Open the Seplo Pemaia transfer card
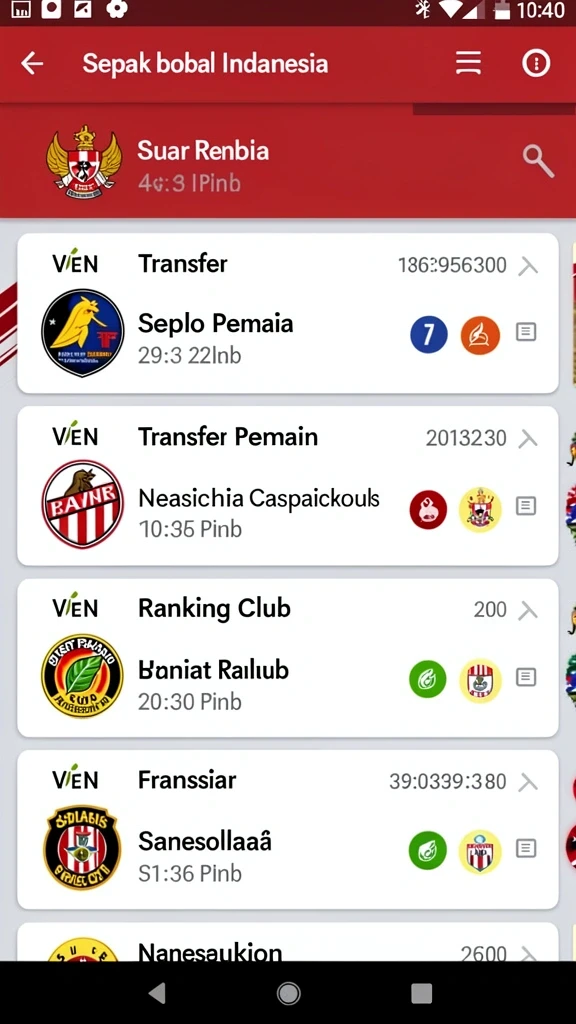Screen dimensions: 576x1024 (287, 313)
